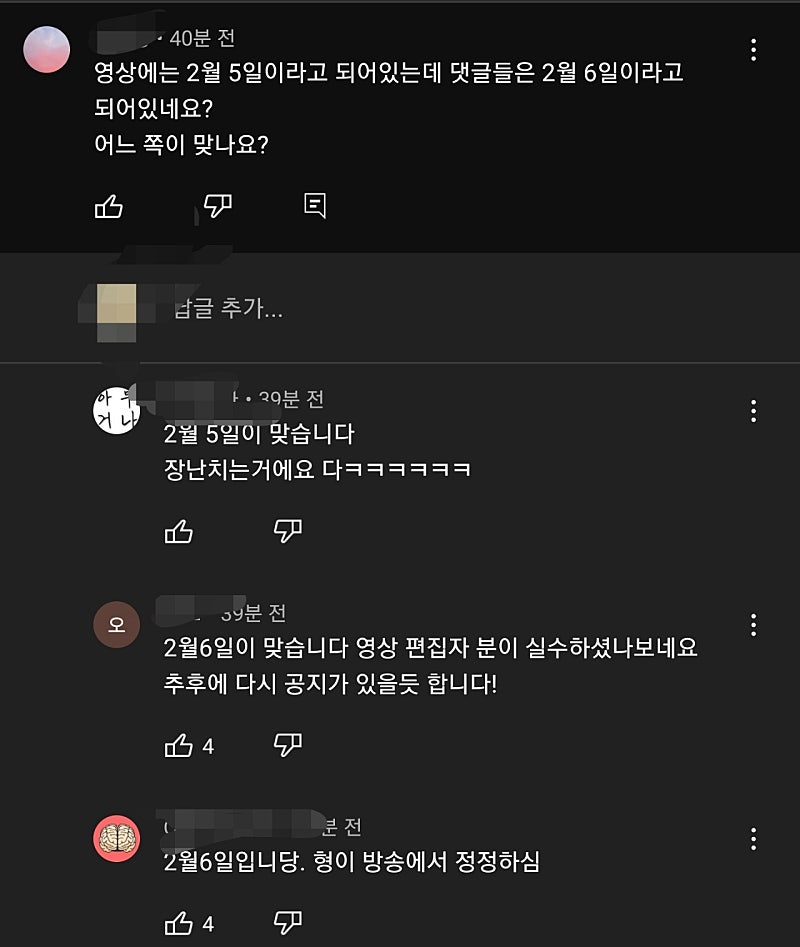Viewport: 800px width, 947px height.
Task: Like the comment asking "어느 쪽이 맞나요?"
Action: [x=109, y=206]
